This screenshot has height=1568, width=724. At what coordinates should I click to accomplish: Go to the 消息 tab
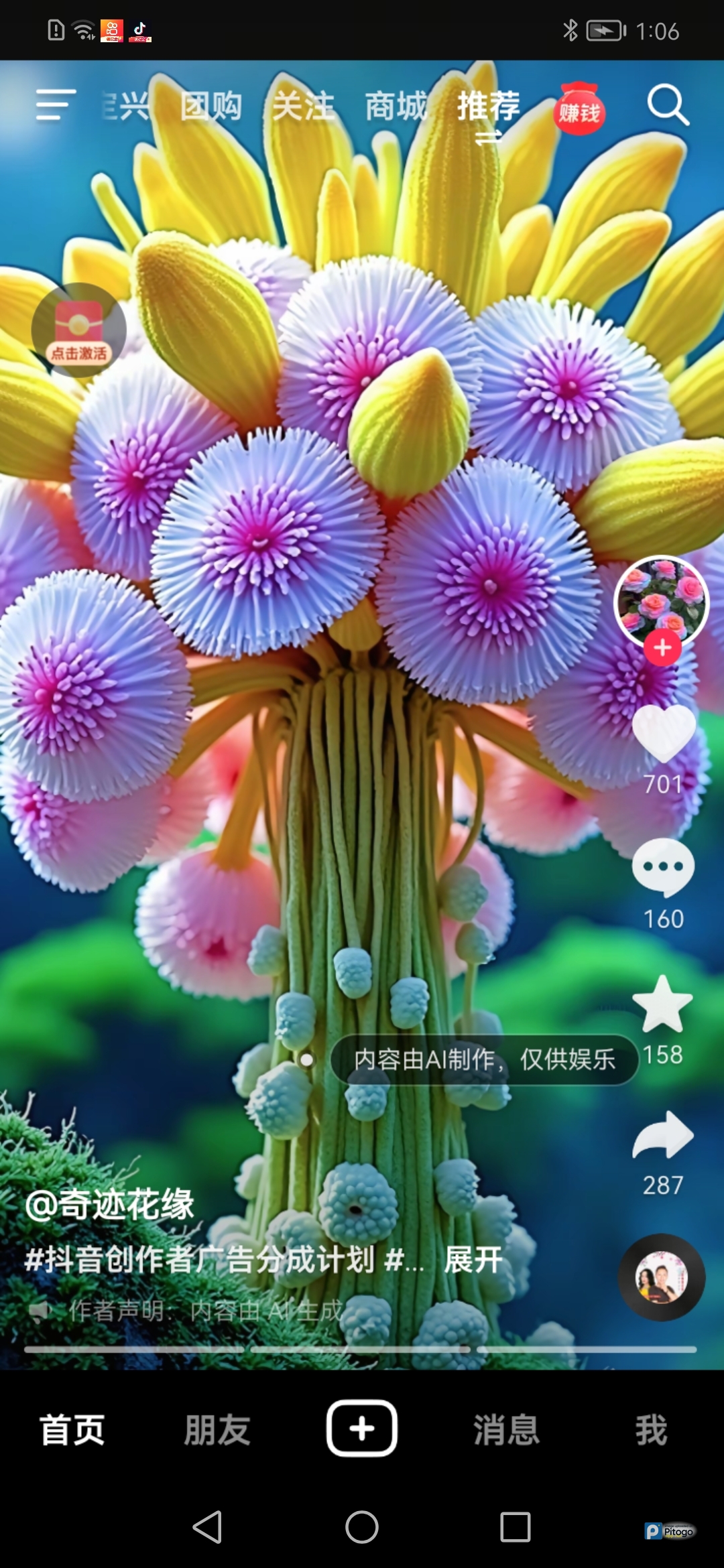point(507,1429)
